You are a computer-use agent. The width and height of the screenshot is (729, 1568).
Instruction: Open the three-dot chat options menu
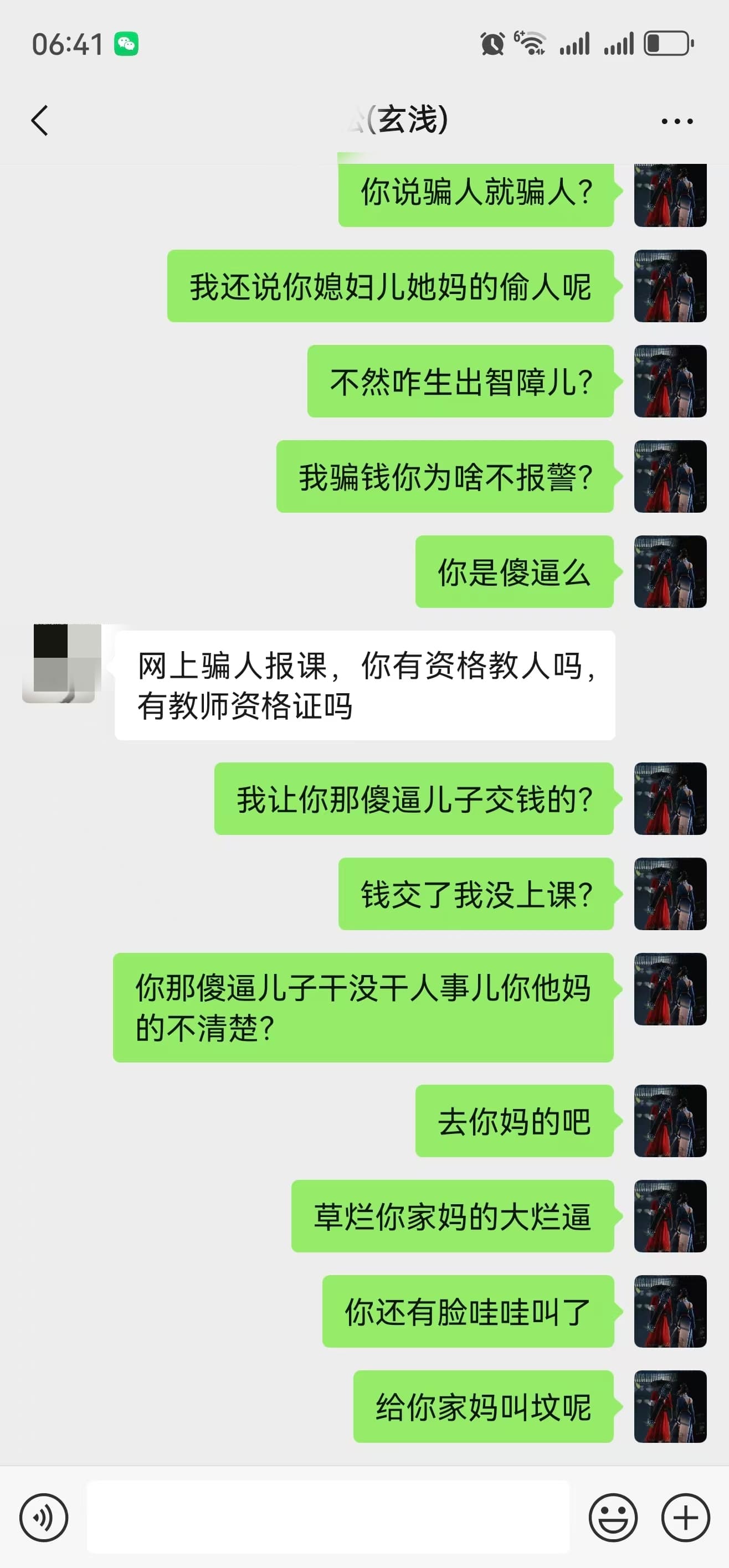click(676, 121)
